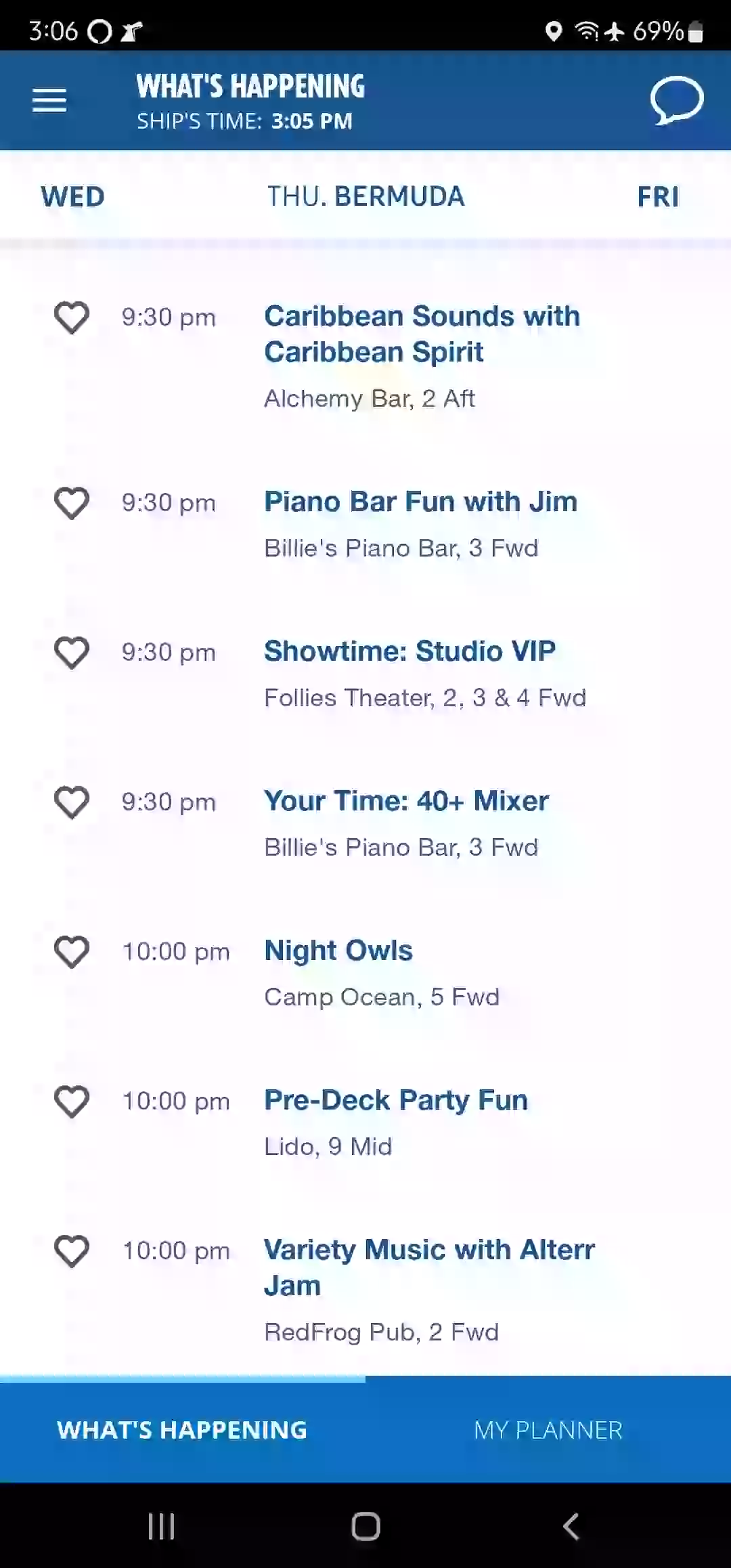This screenshot has width=731, height=1568.
Task: Open Showtime: Studio VIP details
Action: (x=409, y=651)
